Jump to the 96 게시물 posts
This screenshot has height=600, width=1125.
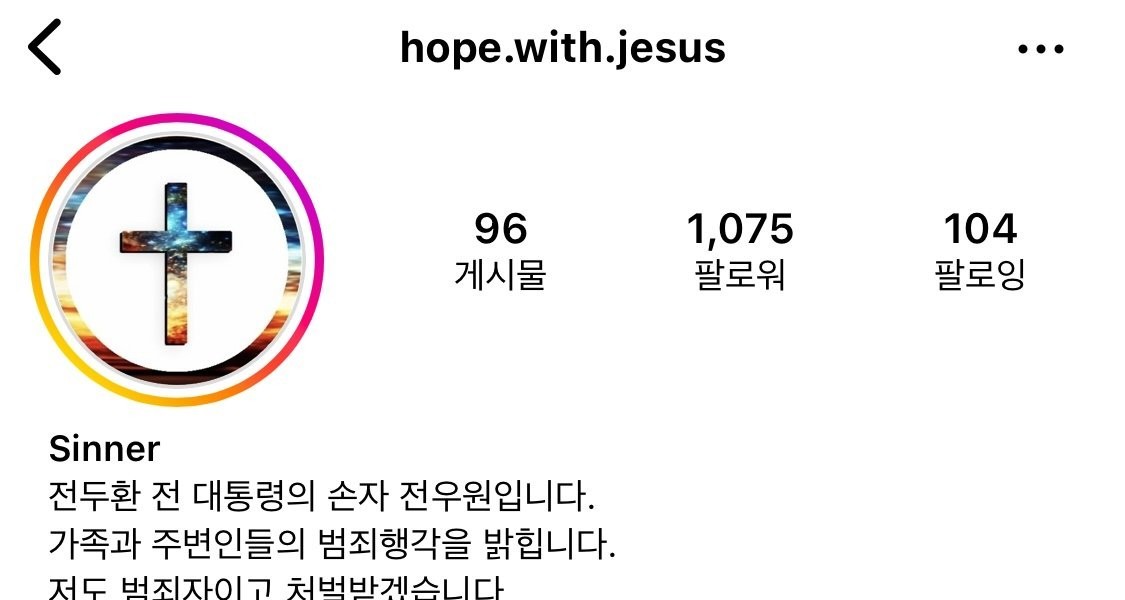[500, 250]
